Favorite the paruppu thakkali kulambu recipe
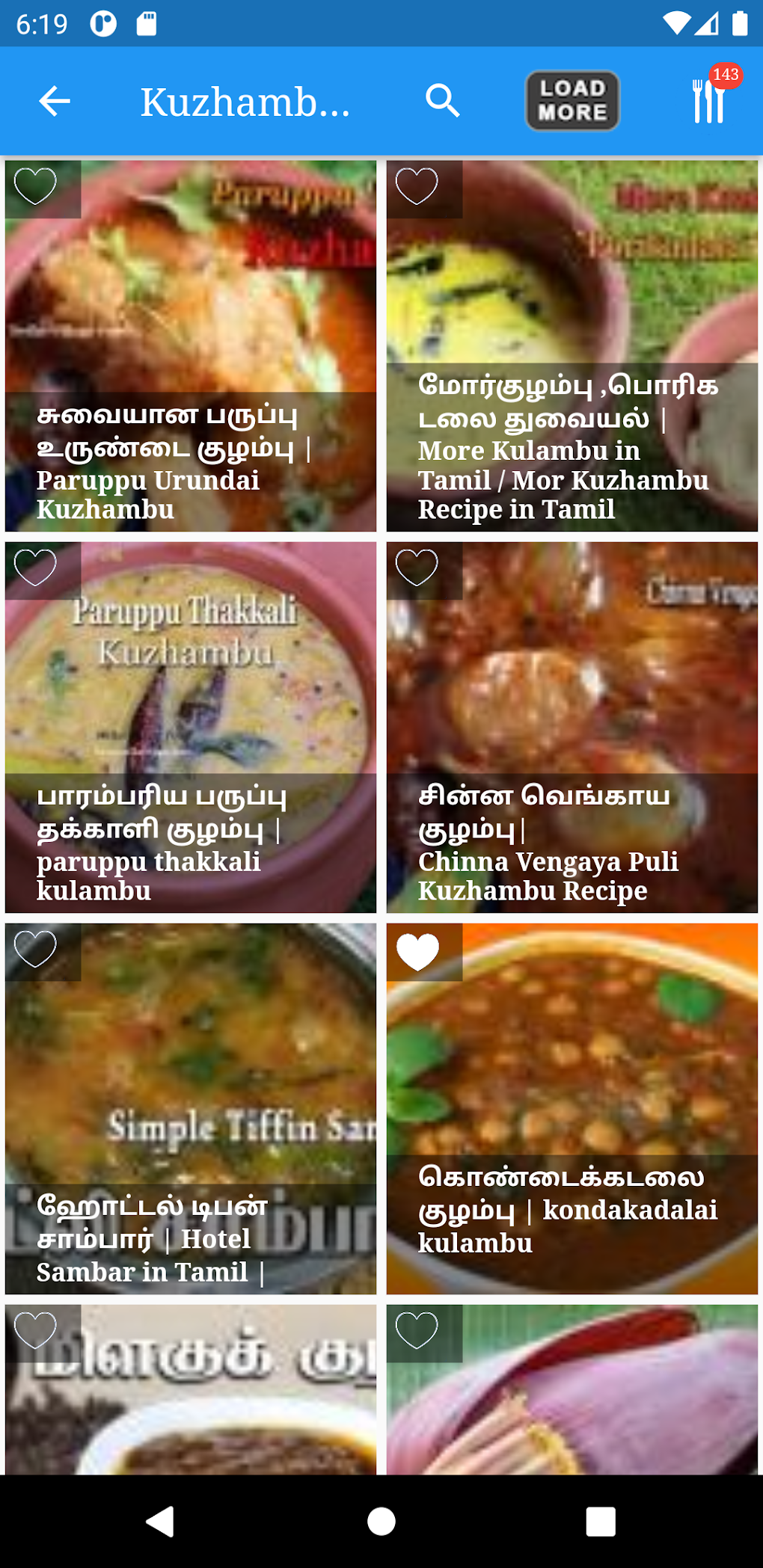The height and width of the screenshot is (1568, 763). [35, 568]
